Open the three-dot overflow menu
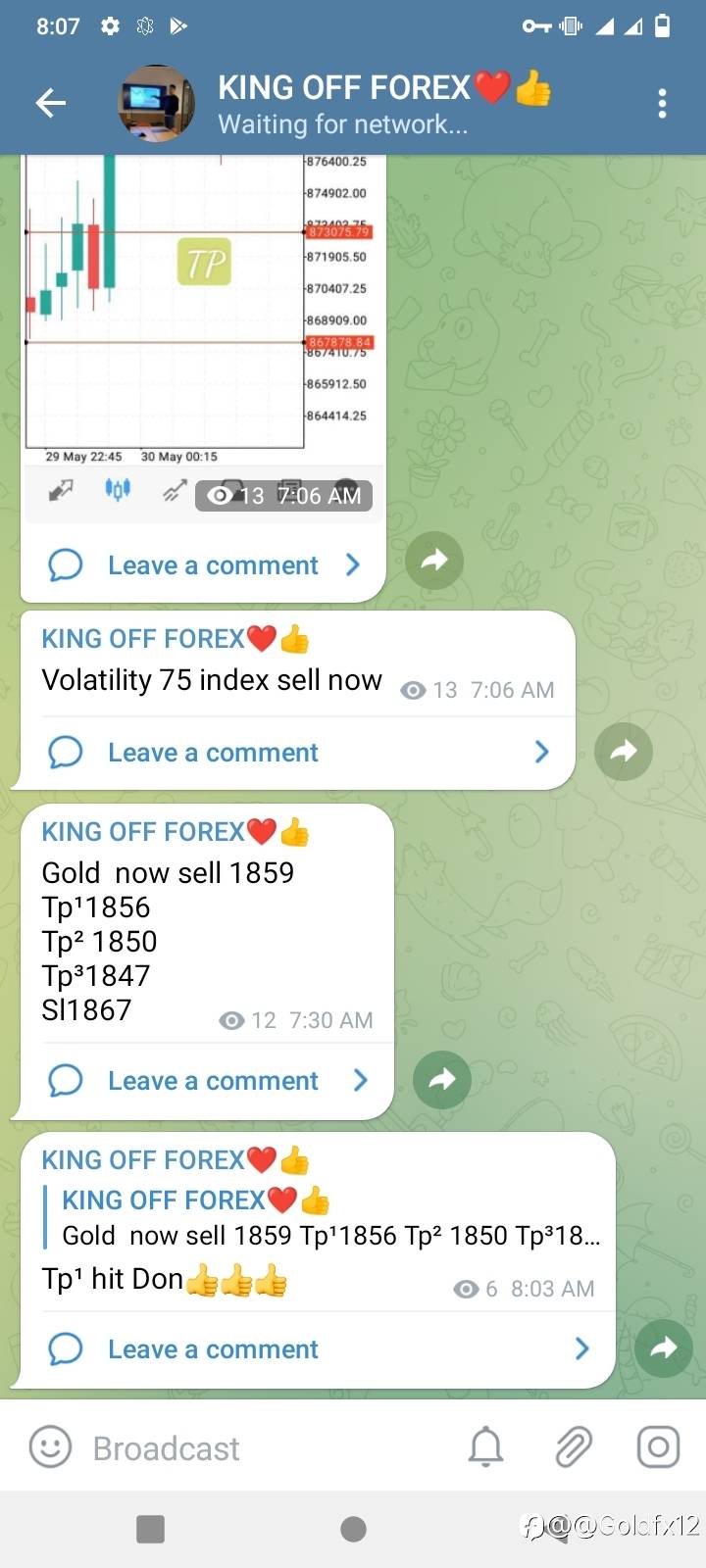This screenshot has height=1568, width=706. pos(663,103)
